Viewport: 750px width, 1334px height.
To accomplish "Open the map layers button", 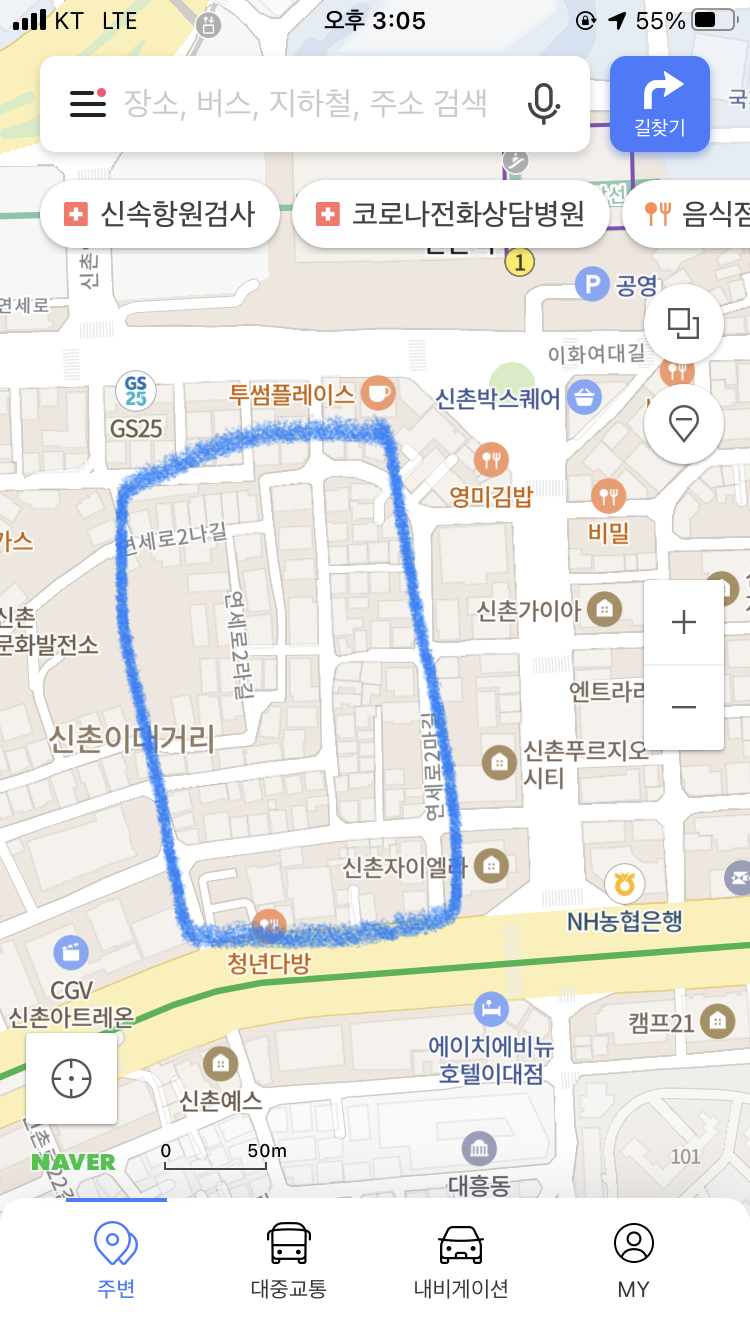I will point(684,323).
